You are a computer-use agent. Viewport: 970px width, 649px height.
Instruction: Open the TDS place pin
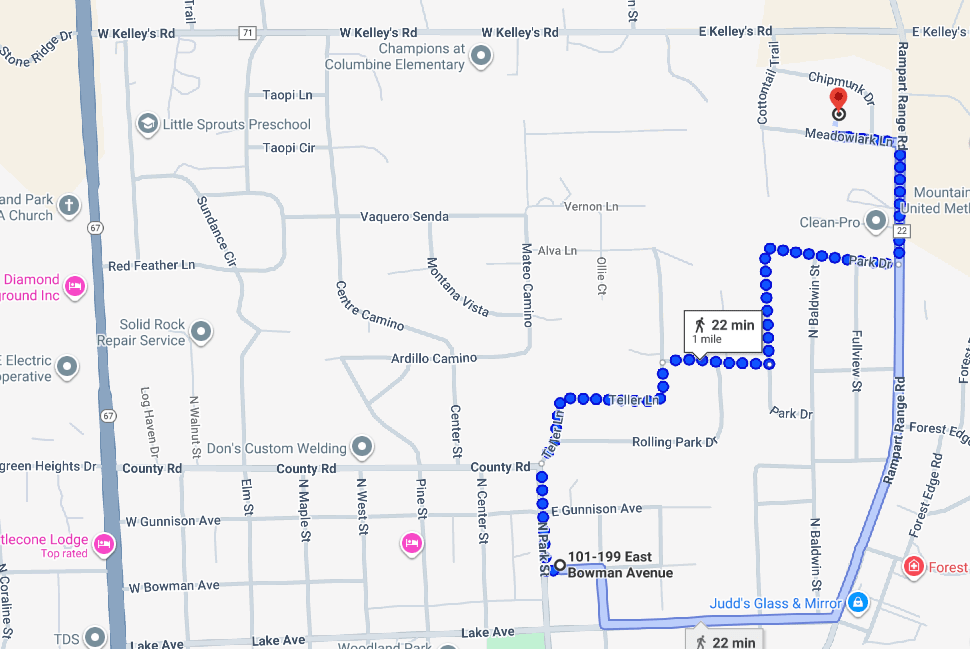(95, 637)
